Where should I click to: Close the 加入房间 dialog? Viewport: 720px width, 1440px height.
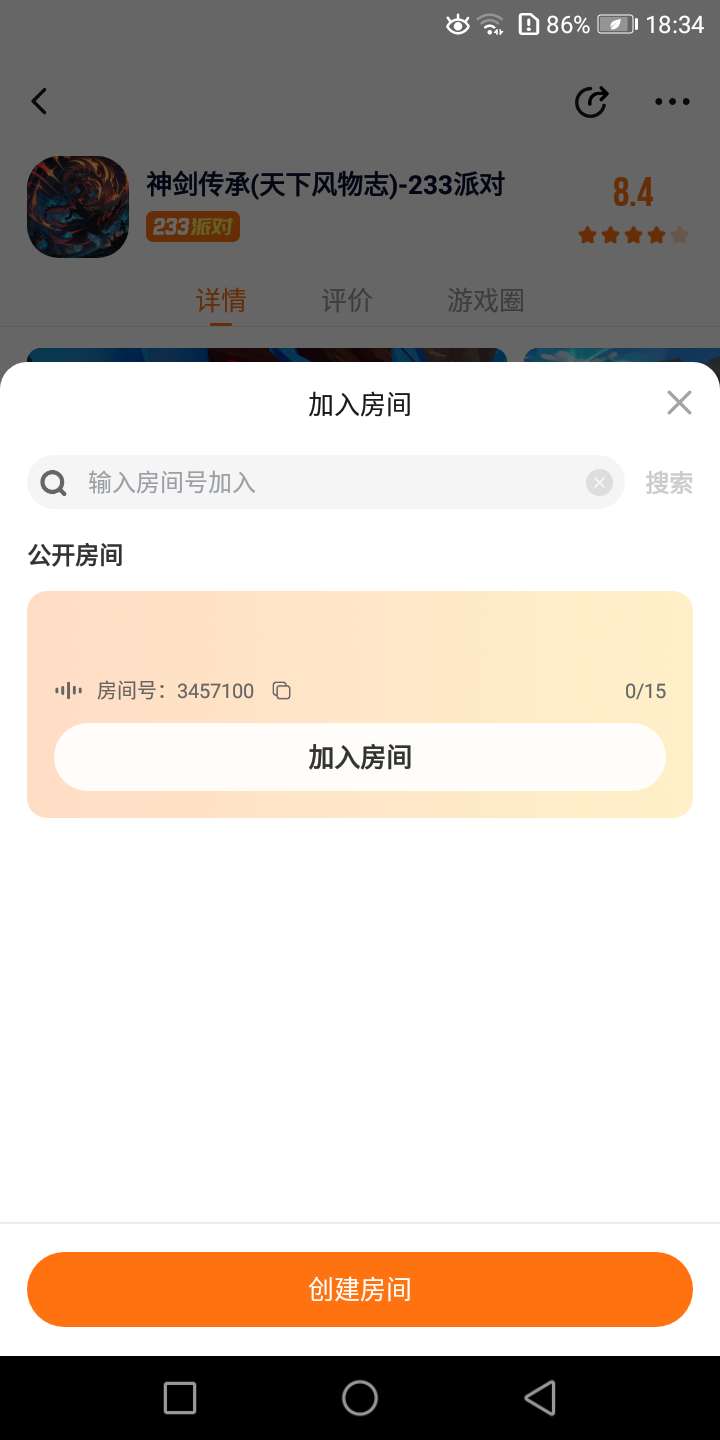coord(679,403)
